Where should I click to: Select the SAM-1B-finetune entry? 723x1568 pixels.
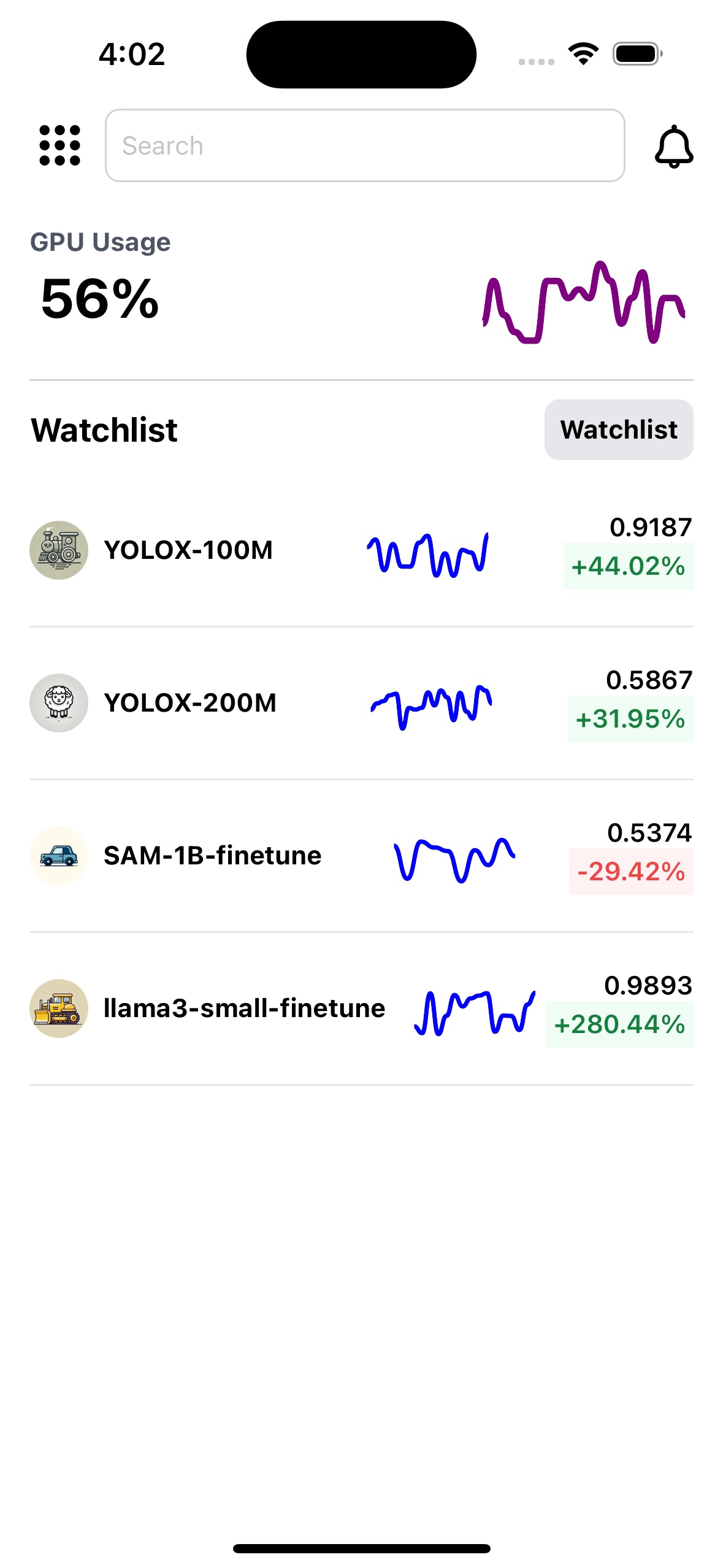361,856
